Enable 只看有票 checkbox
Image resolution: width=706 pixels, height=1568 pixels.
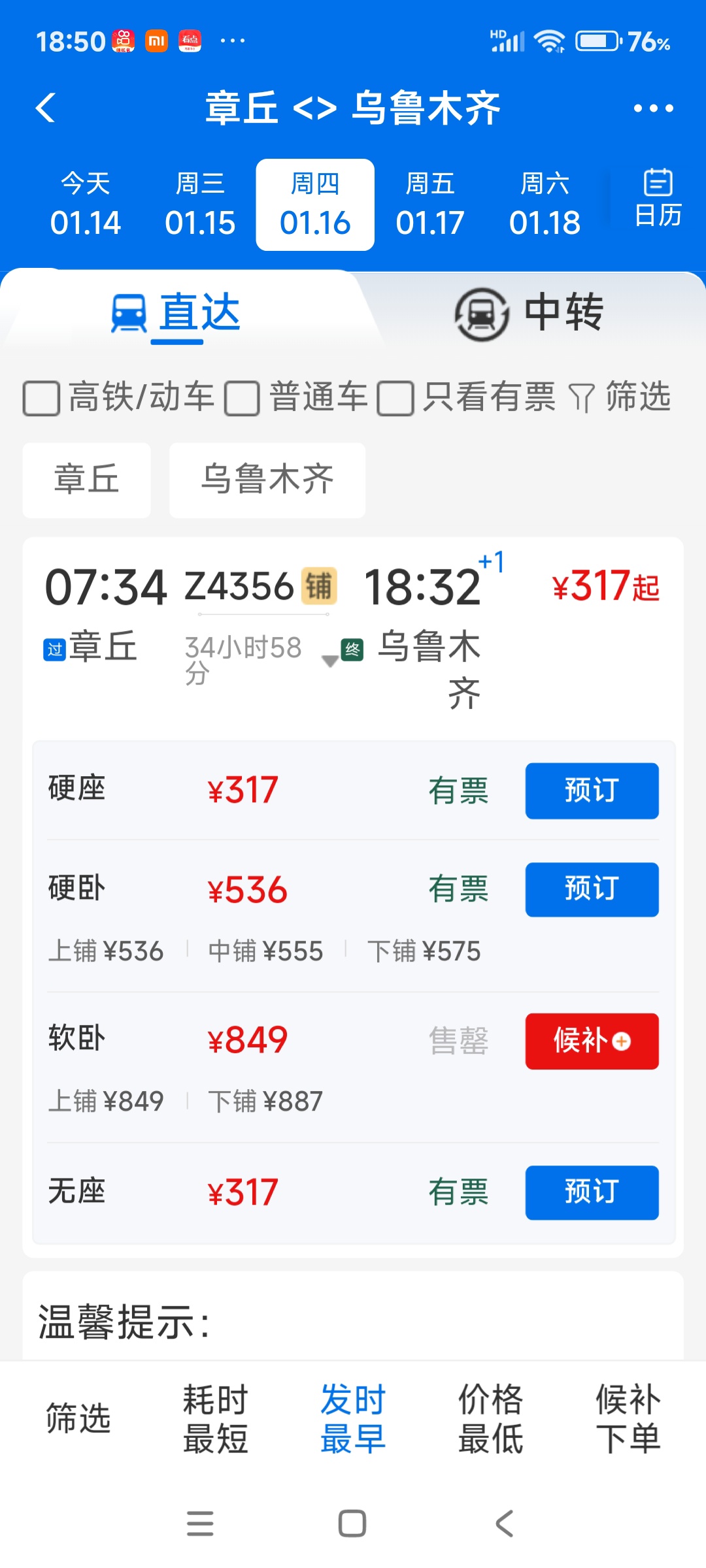tap(395, 399)
